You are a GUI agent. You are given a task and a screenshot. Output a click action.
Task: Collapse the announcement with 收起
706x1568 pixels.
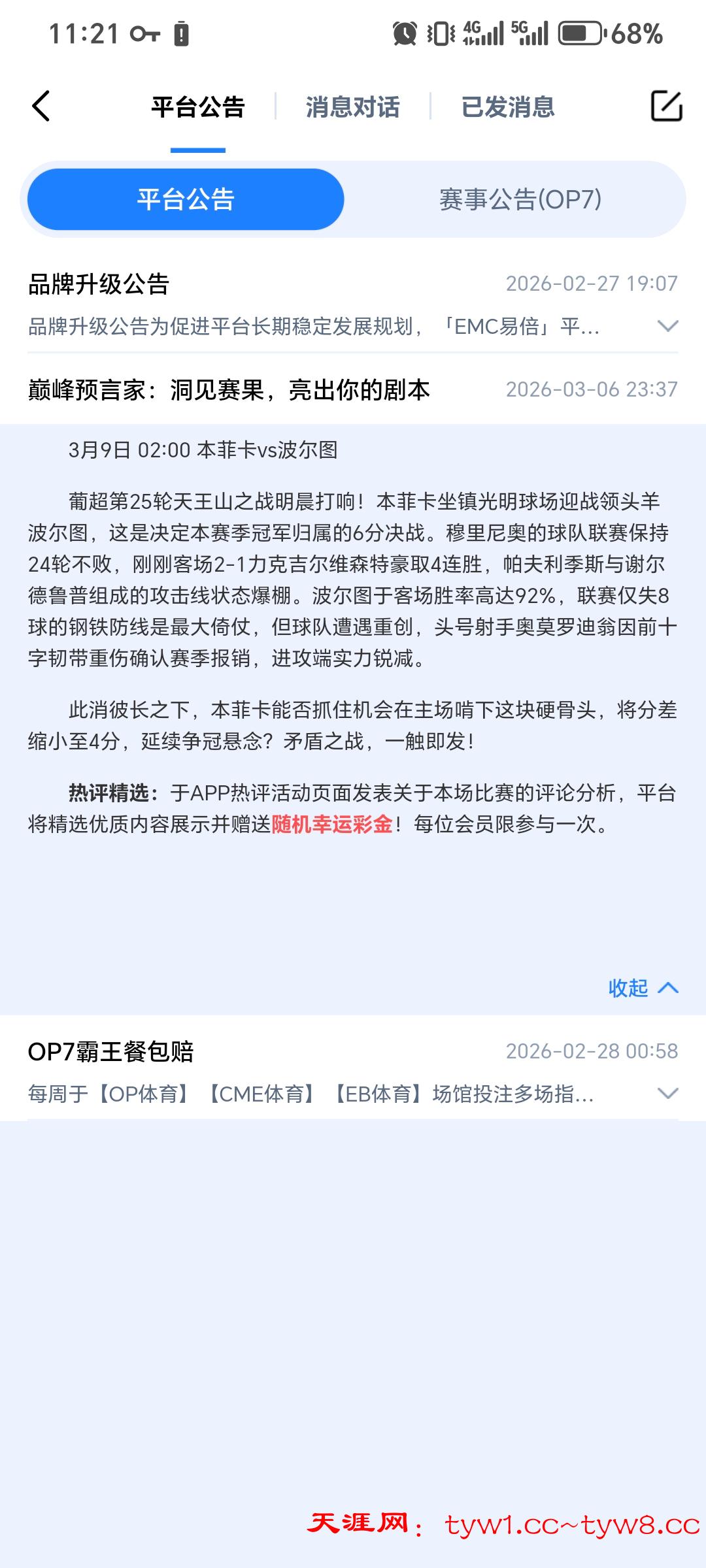[643, 987]
